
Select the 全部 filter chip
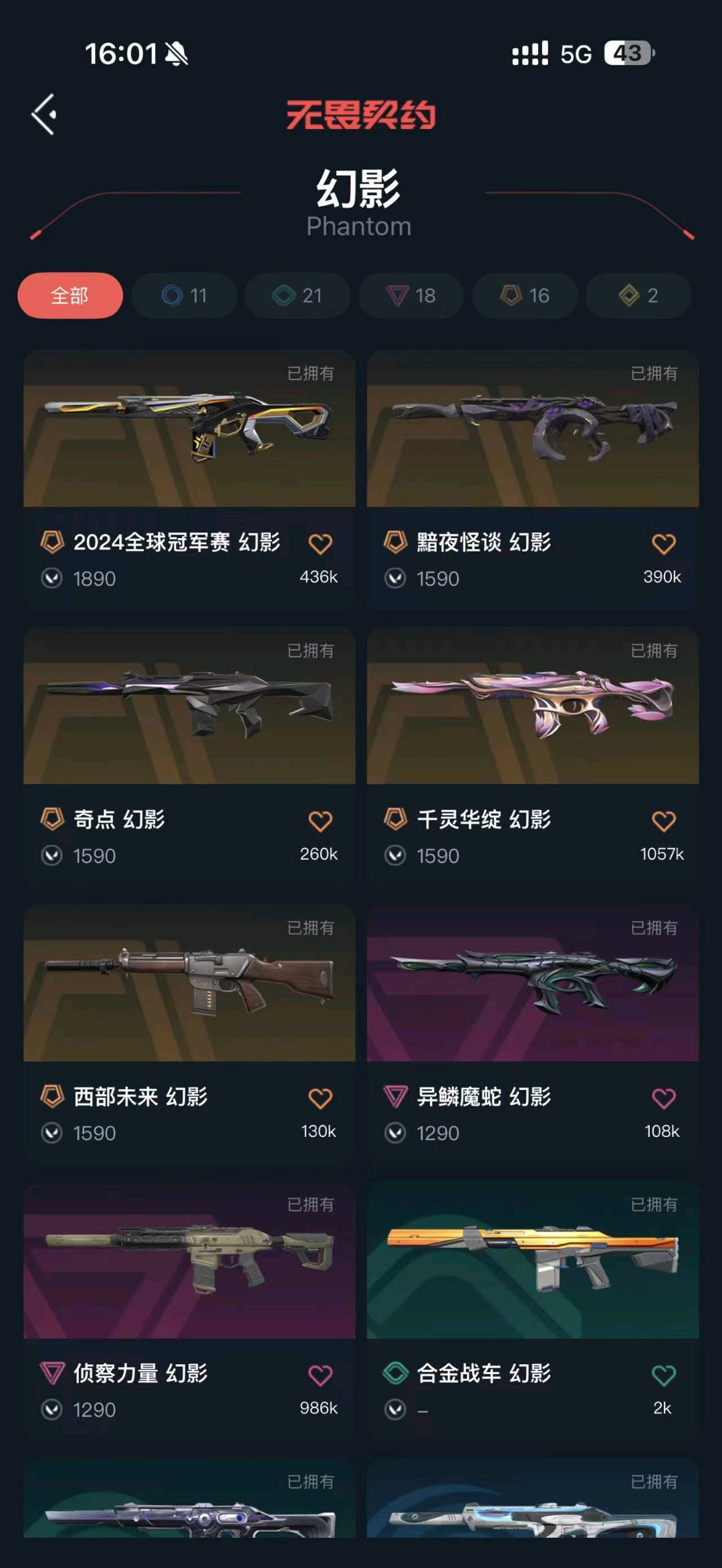pyautogui.click(x=70, y=295)
